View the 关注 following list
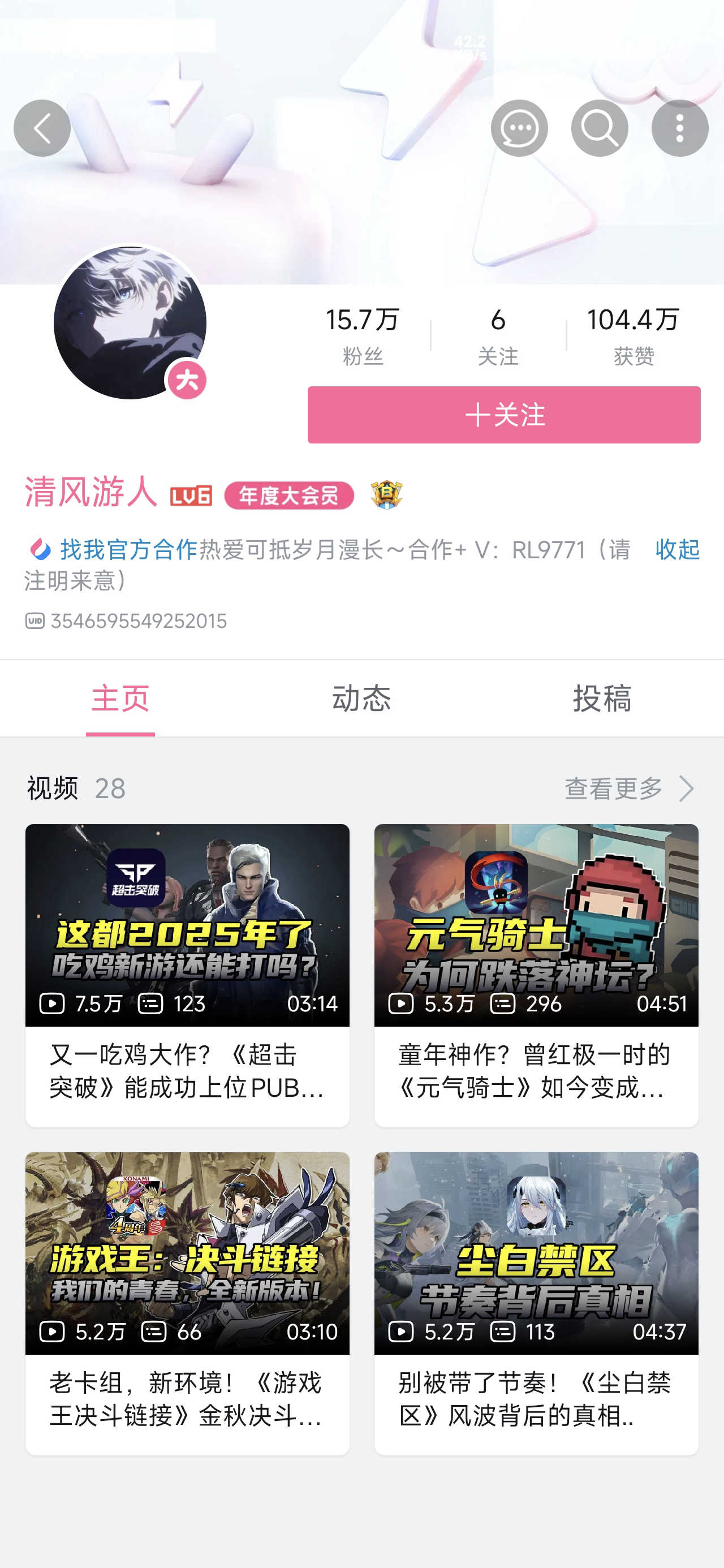This screenshot has height=1568, width=724. pyautogui.click(x=498, y=335)
